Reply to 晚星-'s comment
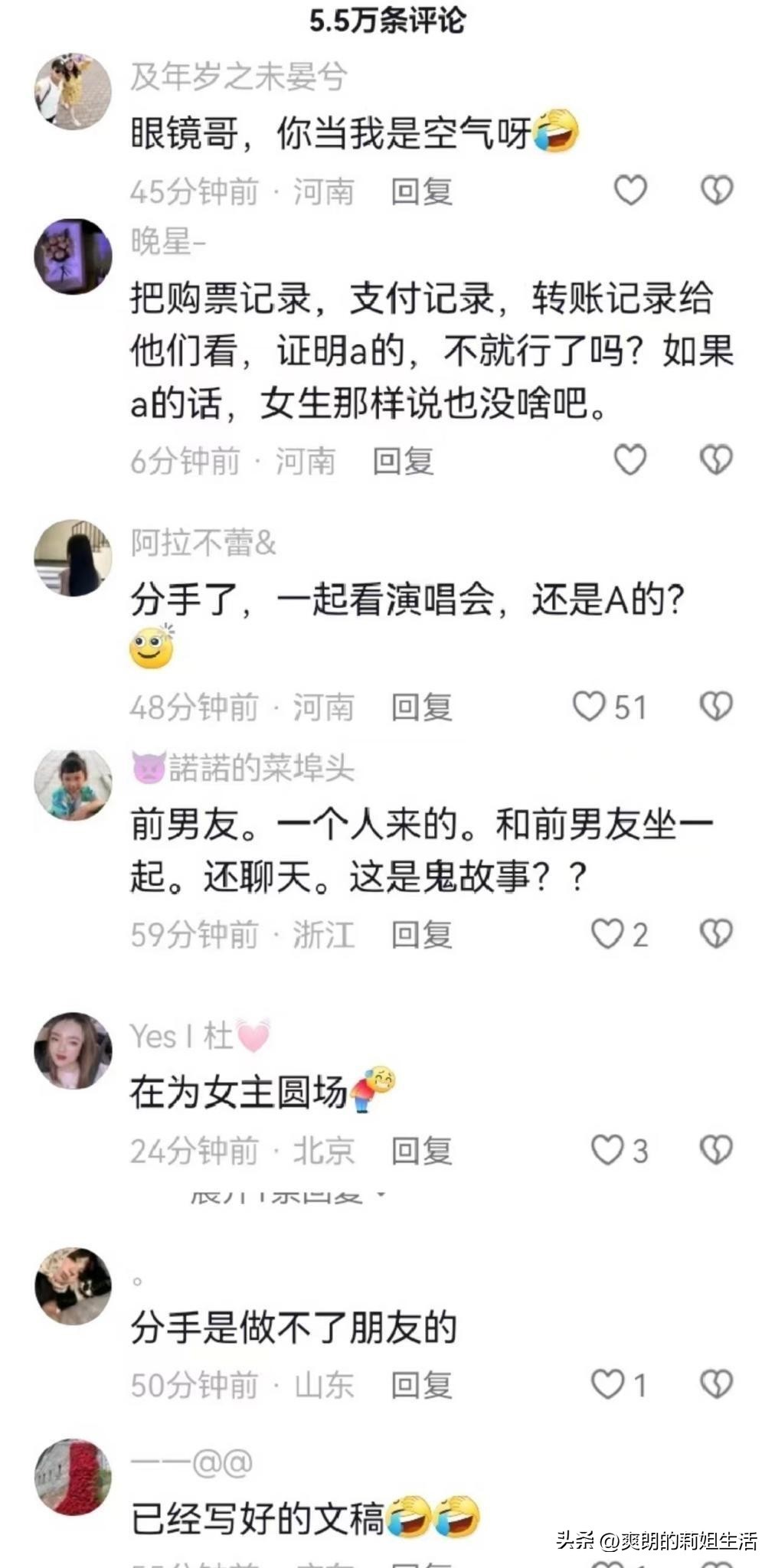 click(x=403, y=461)
